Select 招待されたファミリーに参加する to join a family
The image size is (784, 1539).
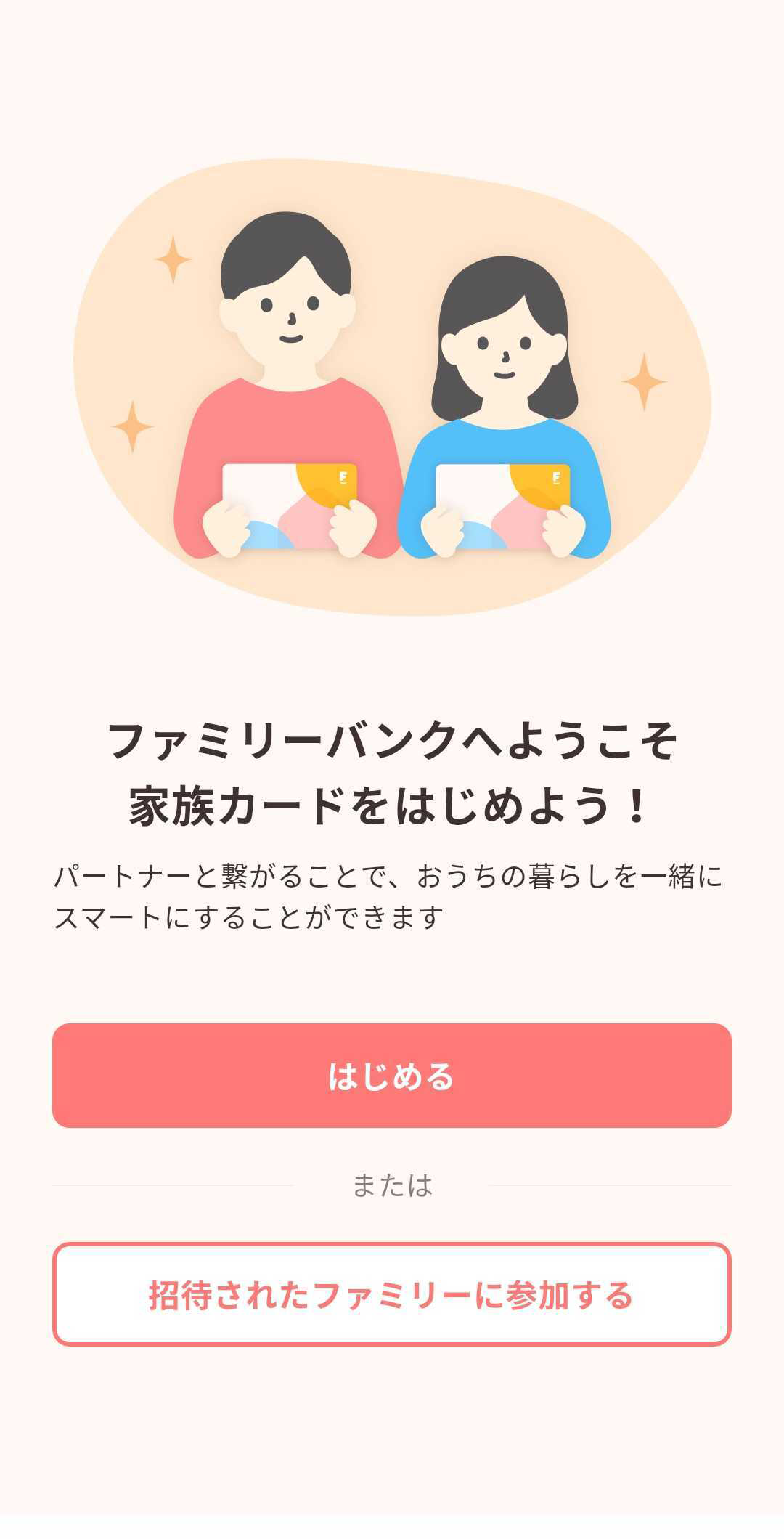[x=392, y=1294]
